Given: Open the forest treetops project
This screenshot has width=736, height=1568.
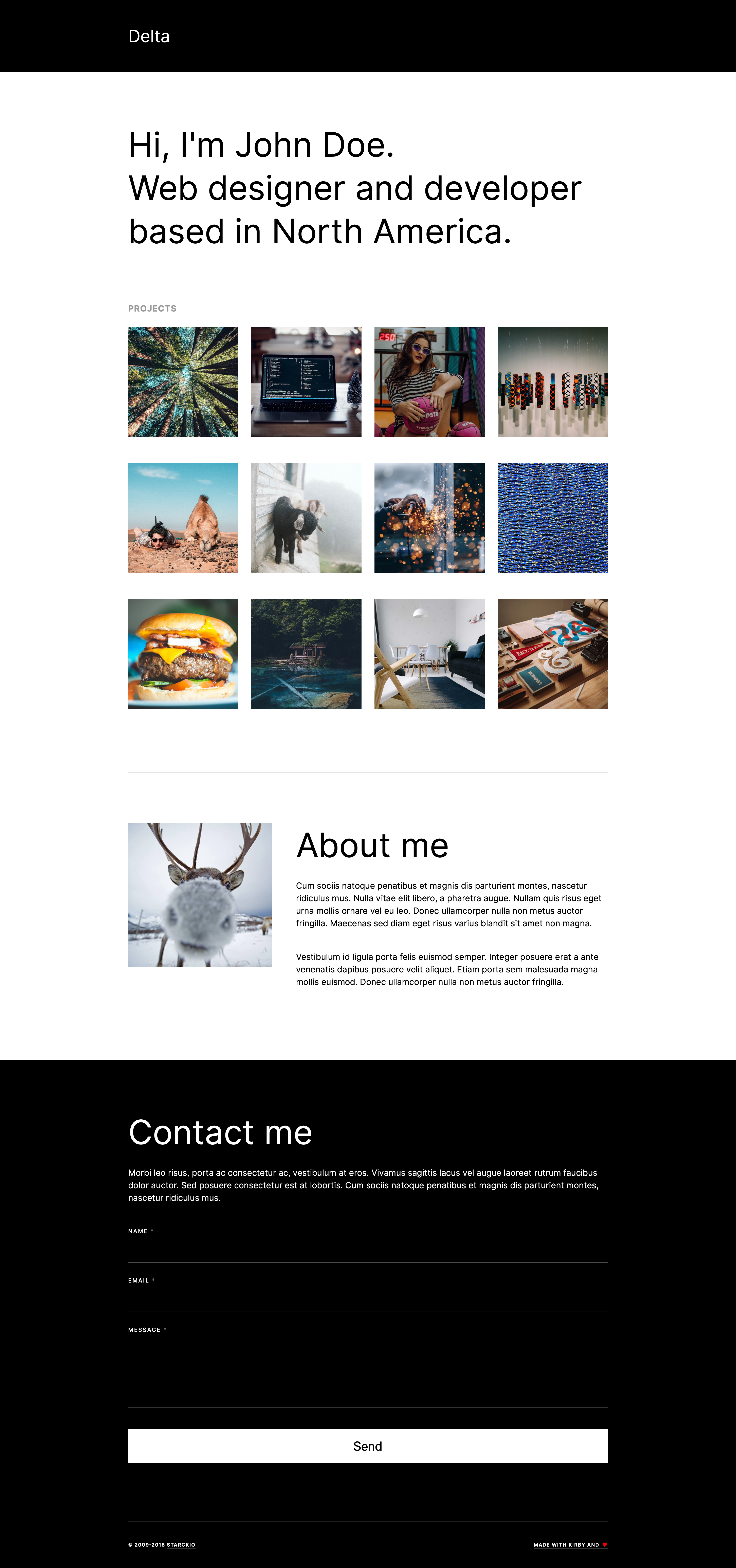Looking at the screenshot, I should click(x=183, y=382).
